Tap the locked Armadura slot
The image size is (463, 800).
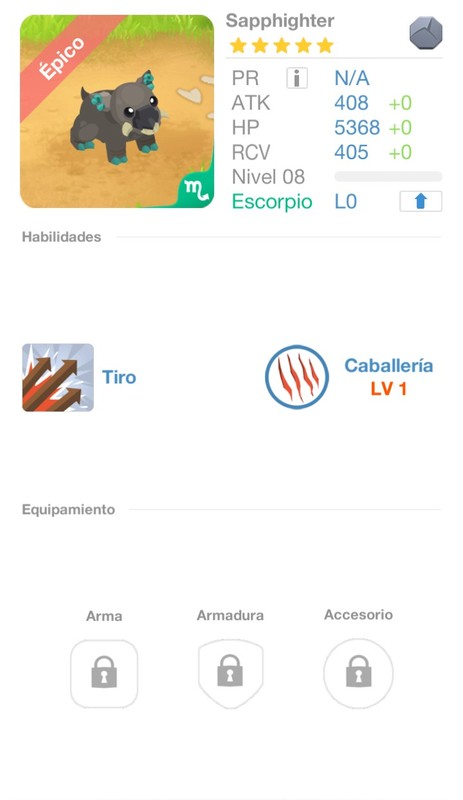coord(230,673)
